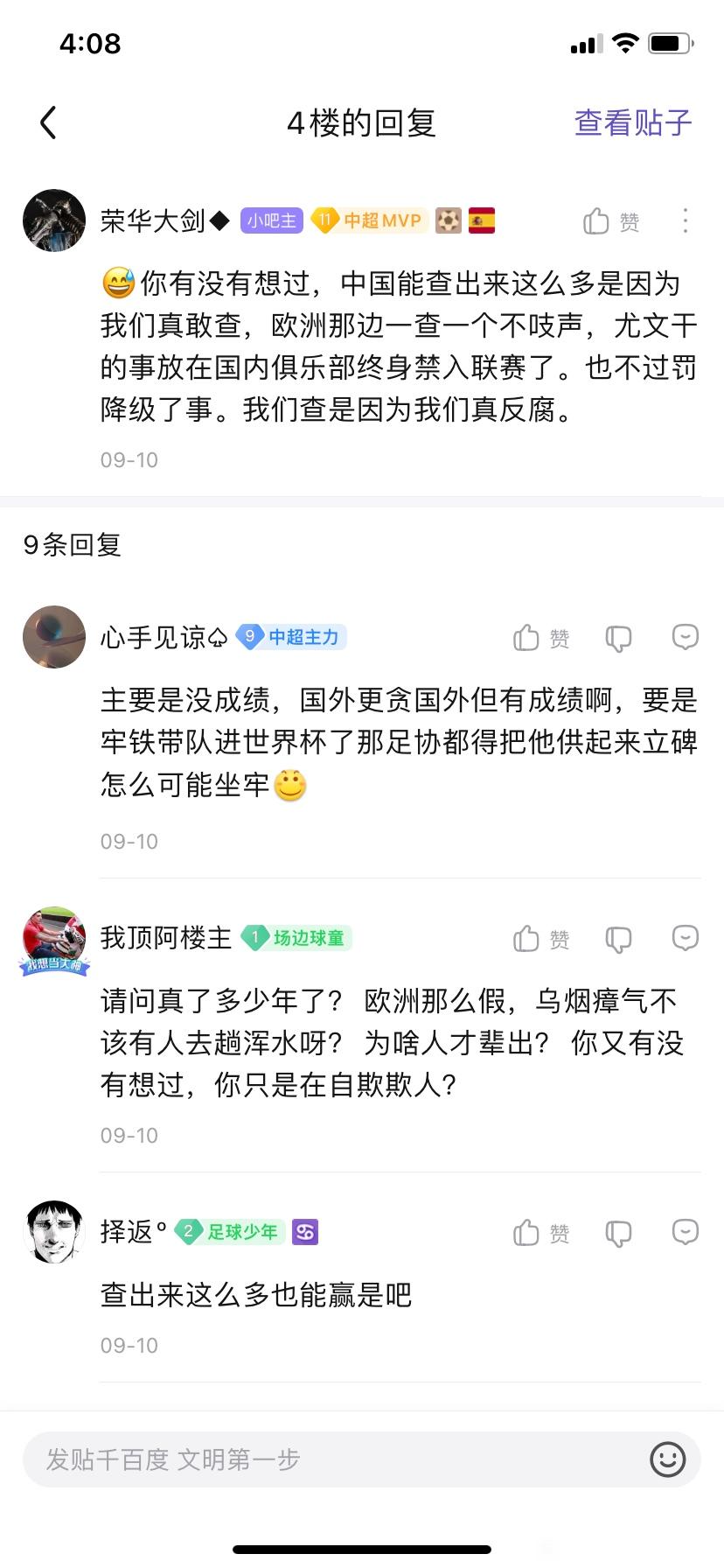Image resolution: width=724 pixels, height=1568 pixels.
Task: Like 荣华大剑's comment
Action: (x=610, y=221)
